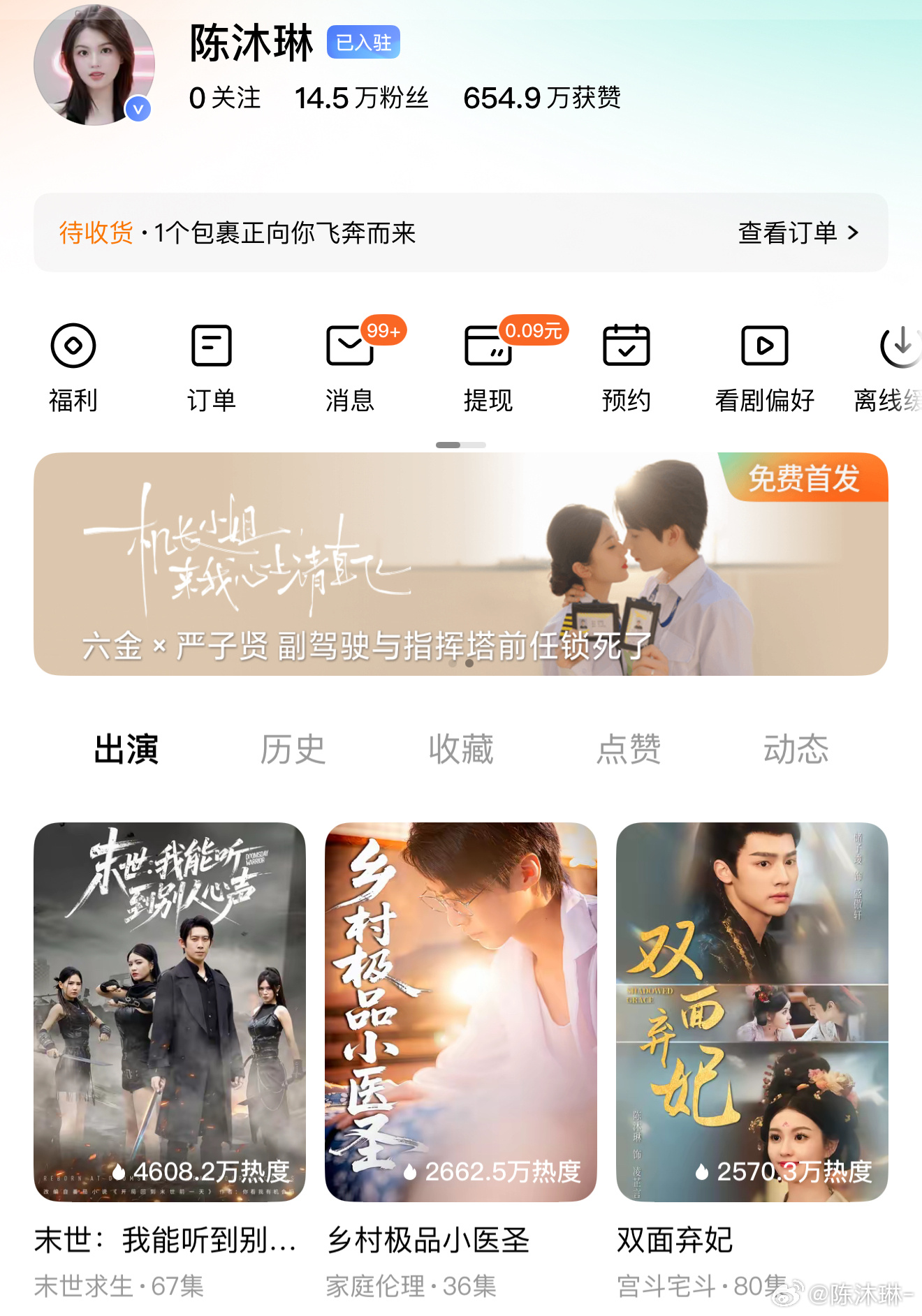Screen dimensions: 922x1316
Task: Open the 预约 (reservations) icon
Action: click(x=626, y=364)
